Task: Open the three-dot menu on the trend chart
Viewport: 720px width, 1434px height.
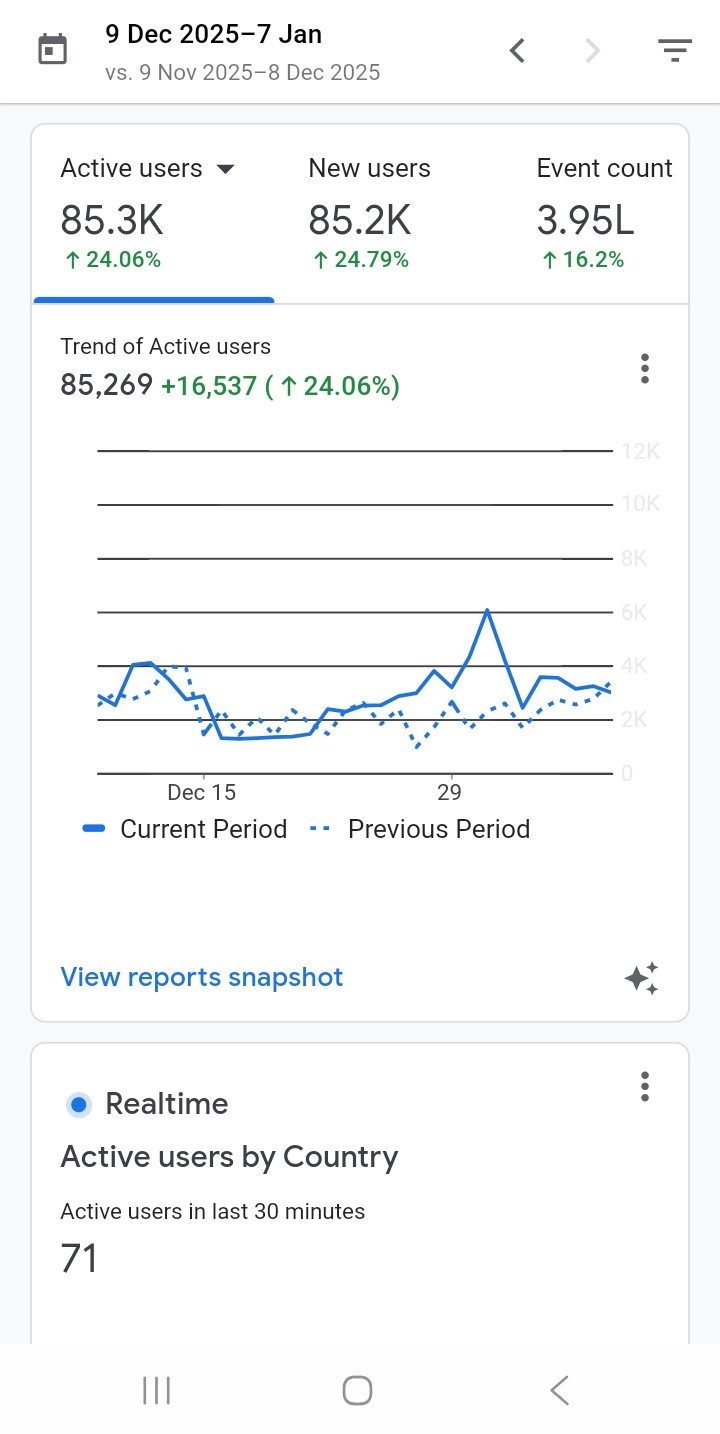Action: pyautogui.click(x=645, y=368)
